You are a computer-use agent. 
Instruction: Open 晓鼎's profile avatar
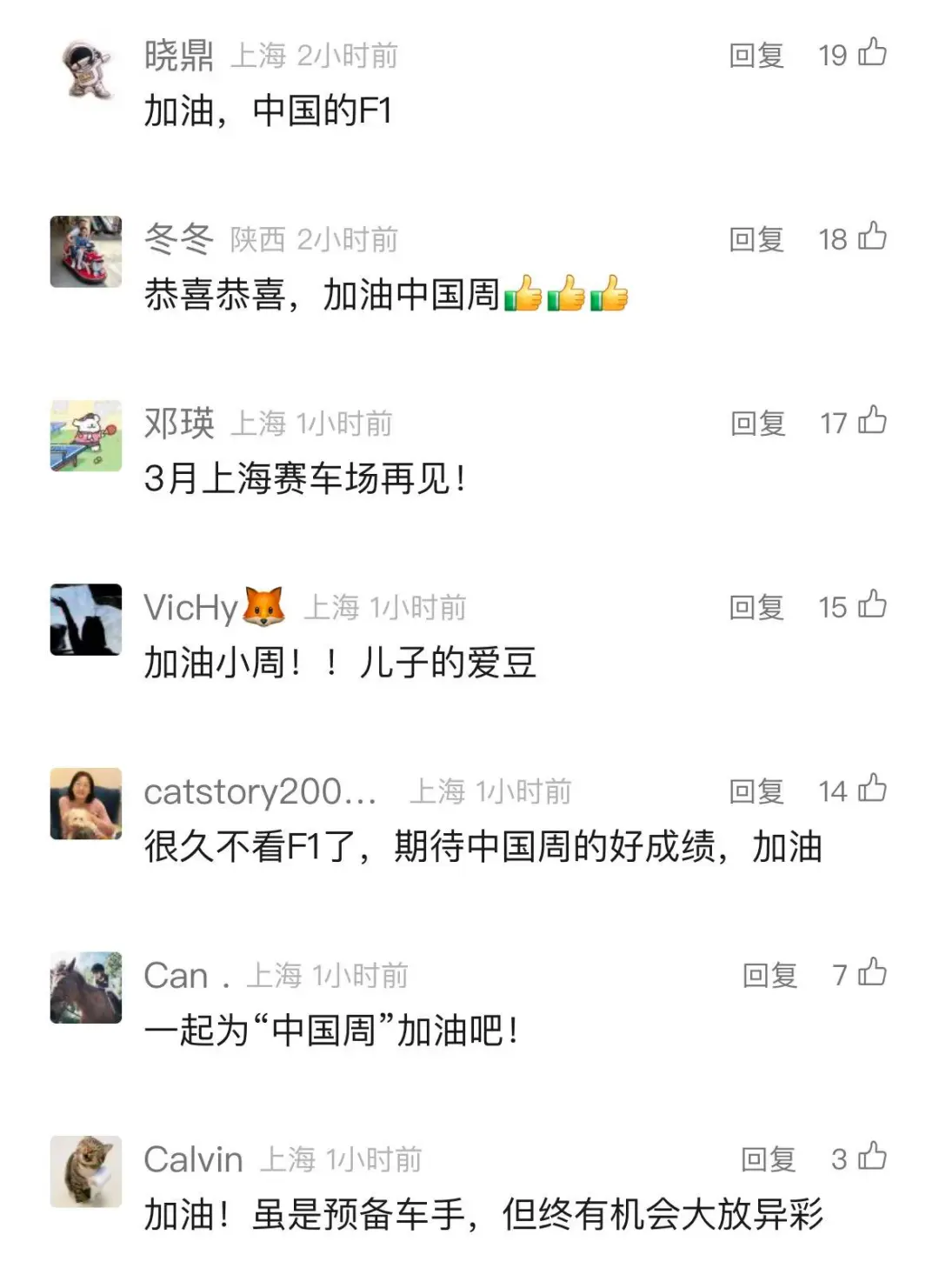[x=85, y=69]
